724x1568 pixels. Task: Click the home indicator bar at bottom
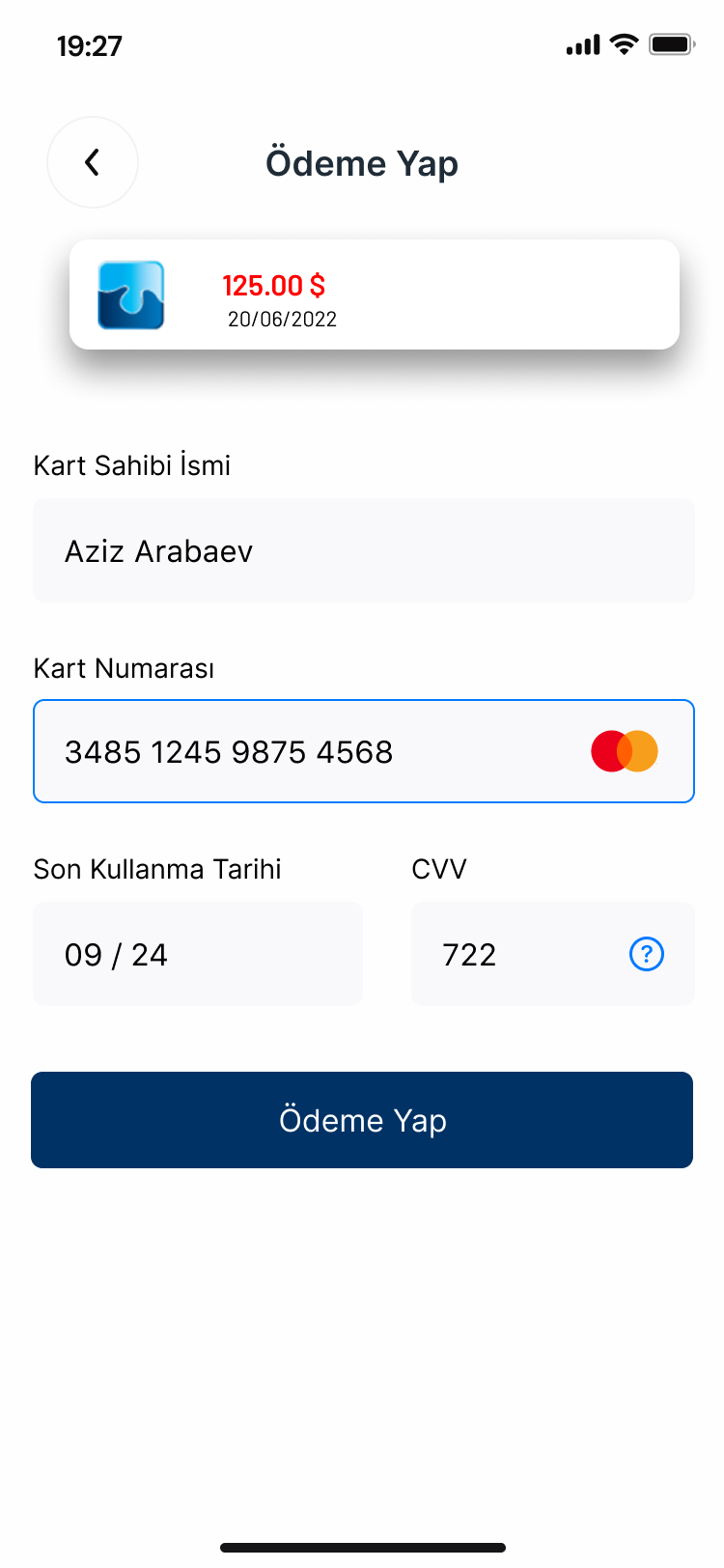coord(362,1545)
